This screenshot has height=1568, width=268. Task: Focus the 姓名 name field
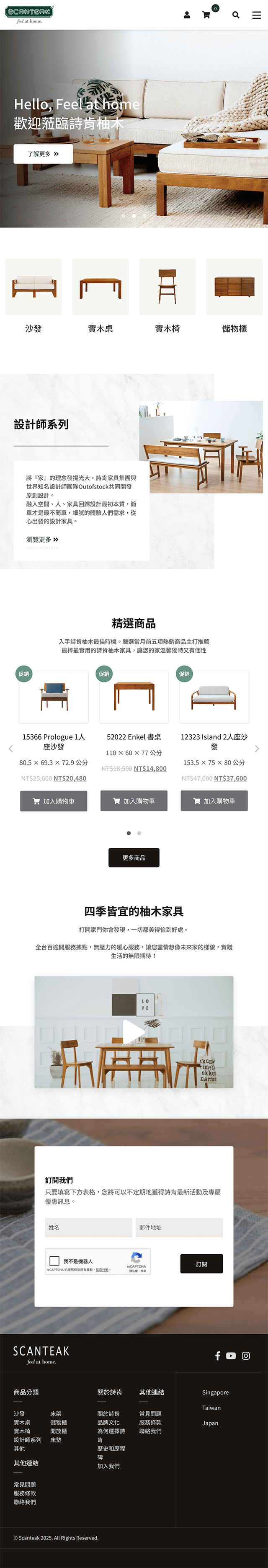pyautogui.click(x=88, y=1227)
